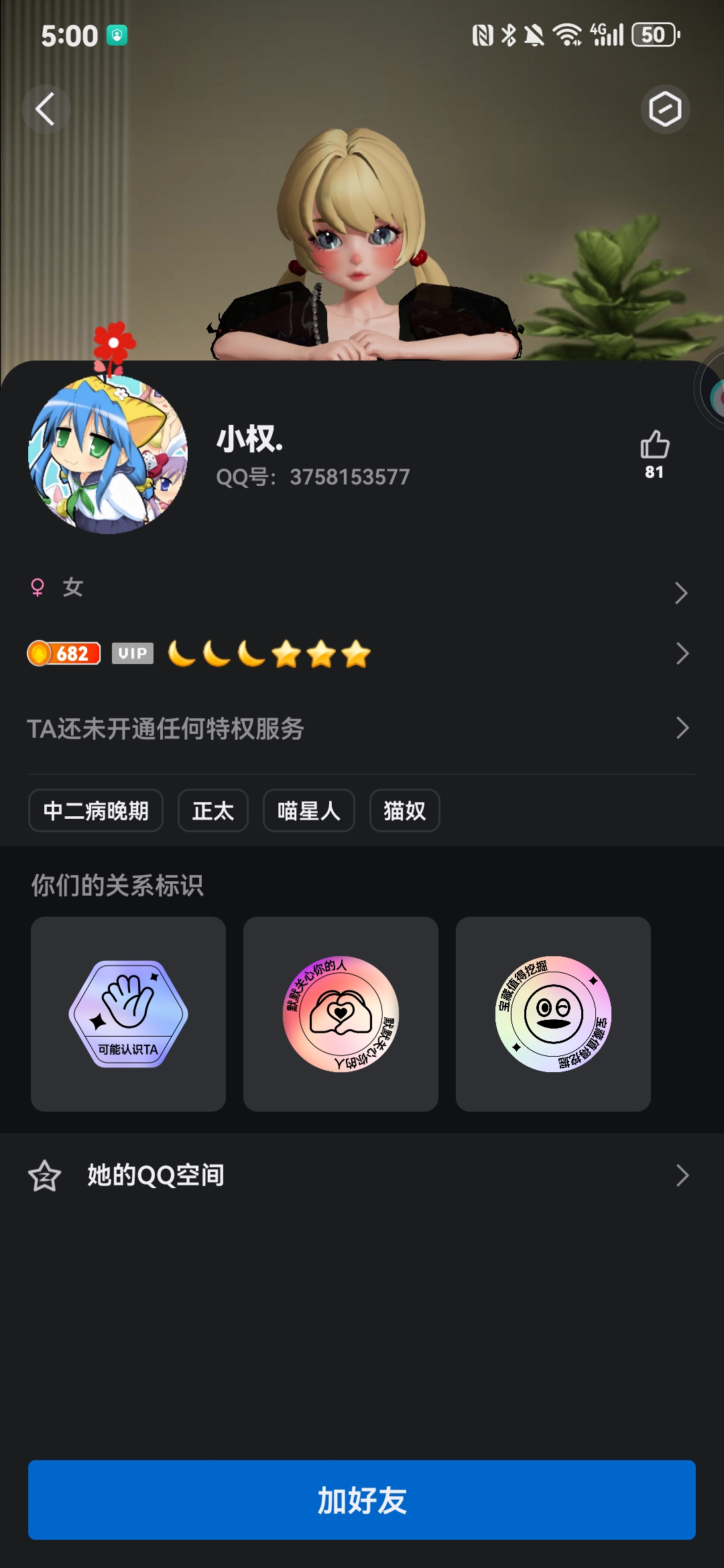Open the 默默关心你的人 badge card

tap(341, 1014)
